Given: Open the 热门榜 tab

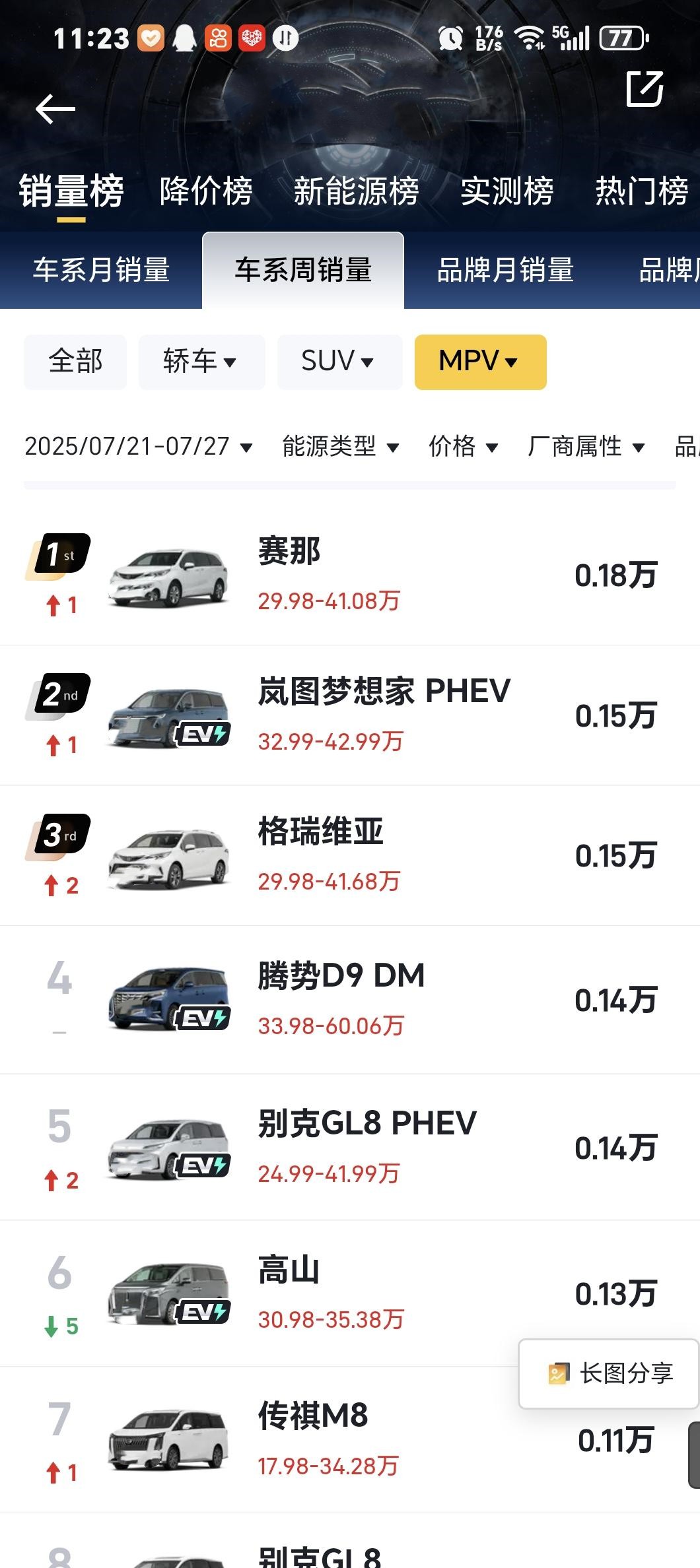Looking at the screenshot, I should (x=641, y=192).
